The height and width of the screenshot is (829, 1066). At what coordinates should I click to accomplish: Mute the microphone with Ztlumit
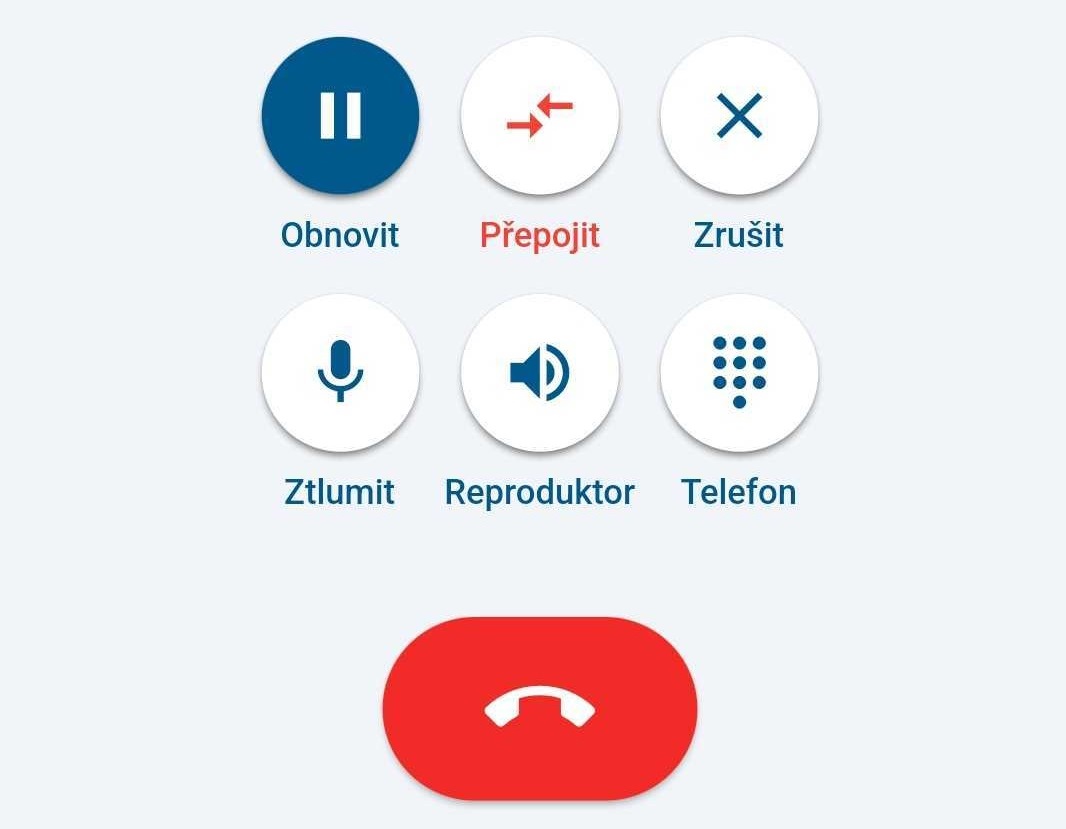[340, 373]
